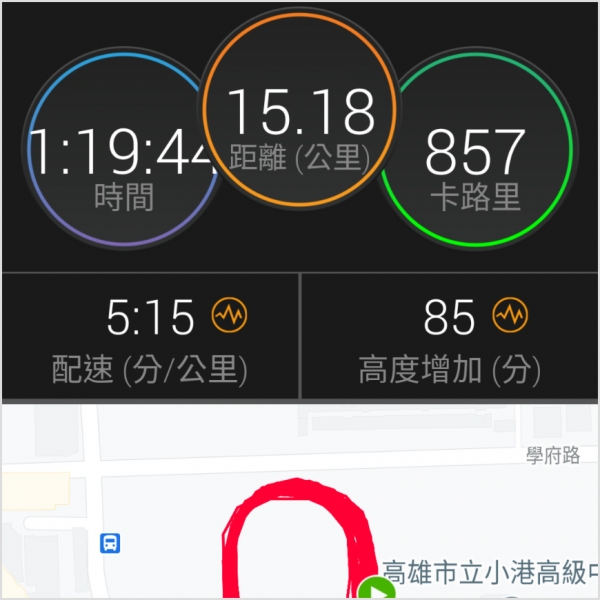Image resolution: width=600 pixels, height=600 pixels.
Task: Open the elevation gain chart icon
Action: pyautogui.click(x=509, y=316)
